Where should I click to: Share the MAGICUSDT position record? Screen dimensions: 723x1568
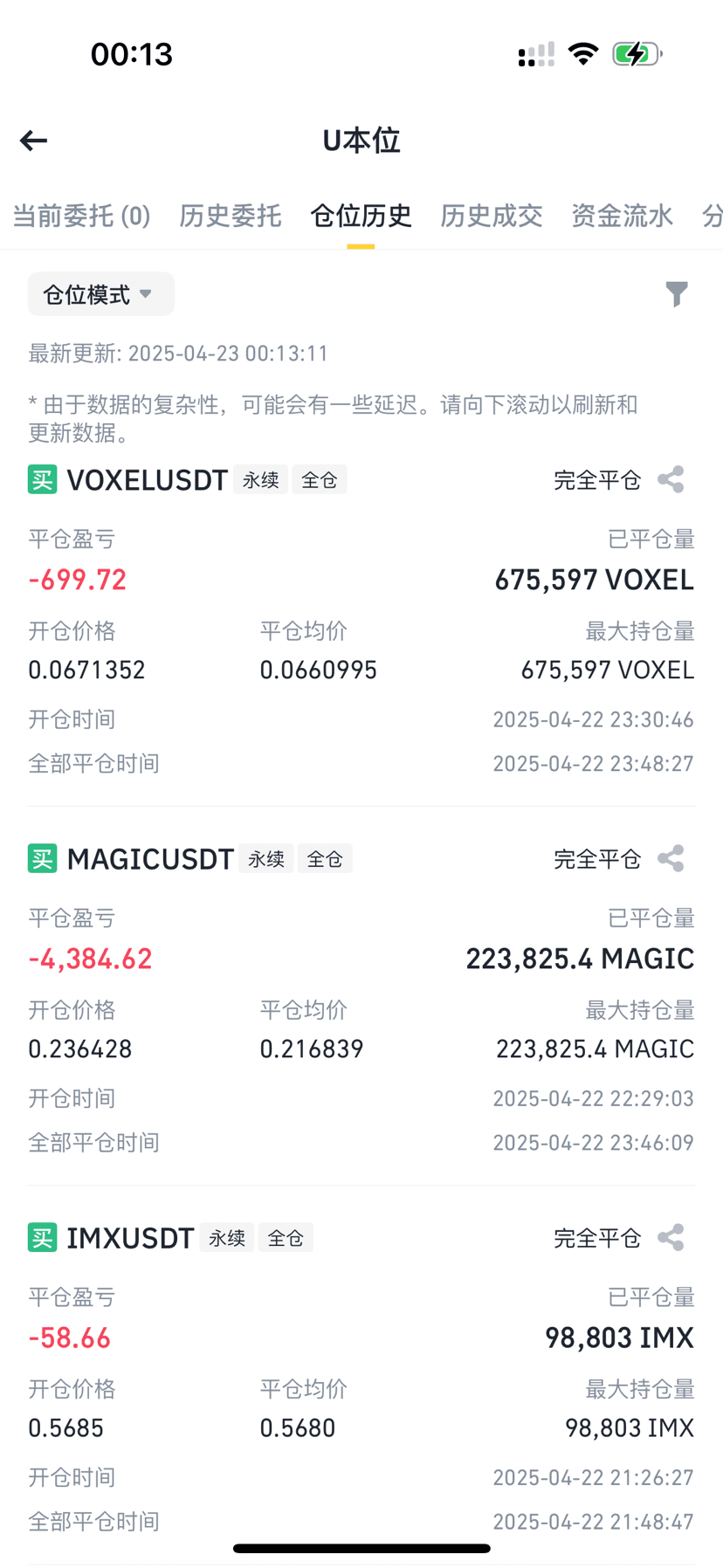(671, 858)
